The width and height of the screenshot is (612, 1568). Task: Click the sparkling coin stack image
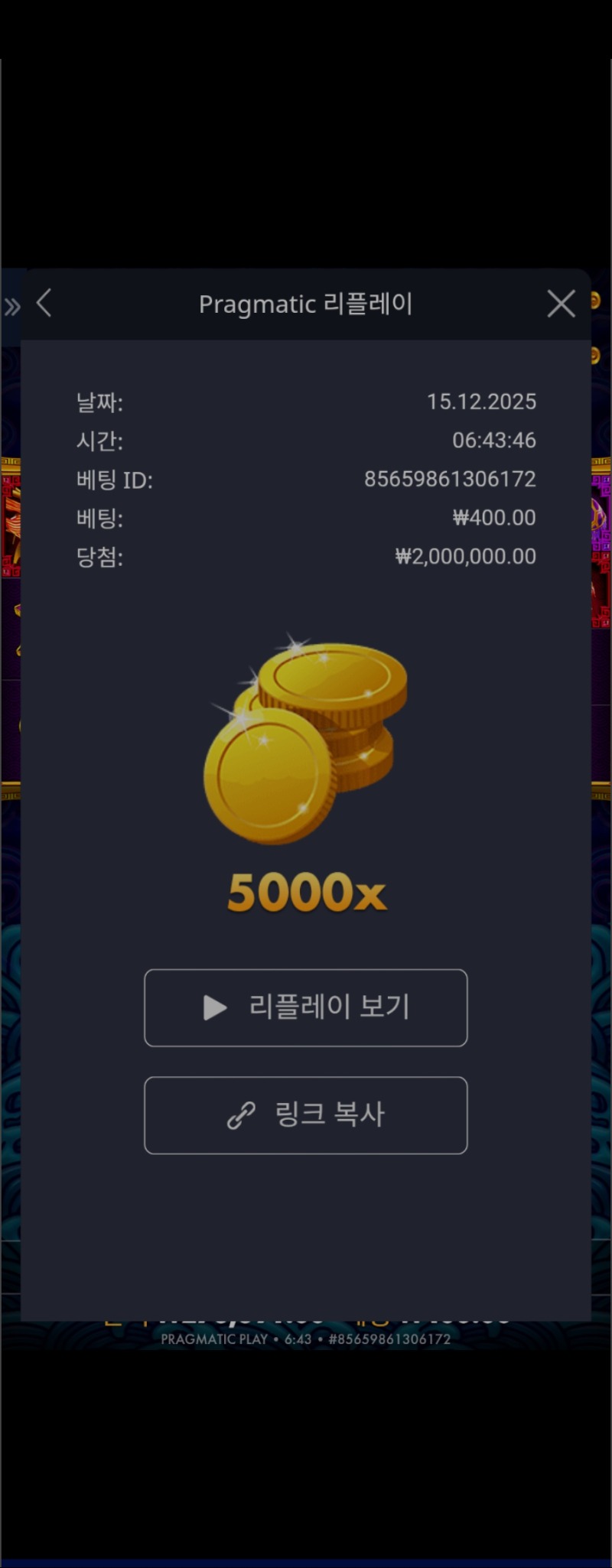304,738
